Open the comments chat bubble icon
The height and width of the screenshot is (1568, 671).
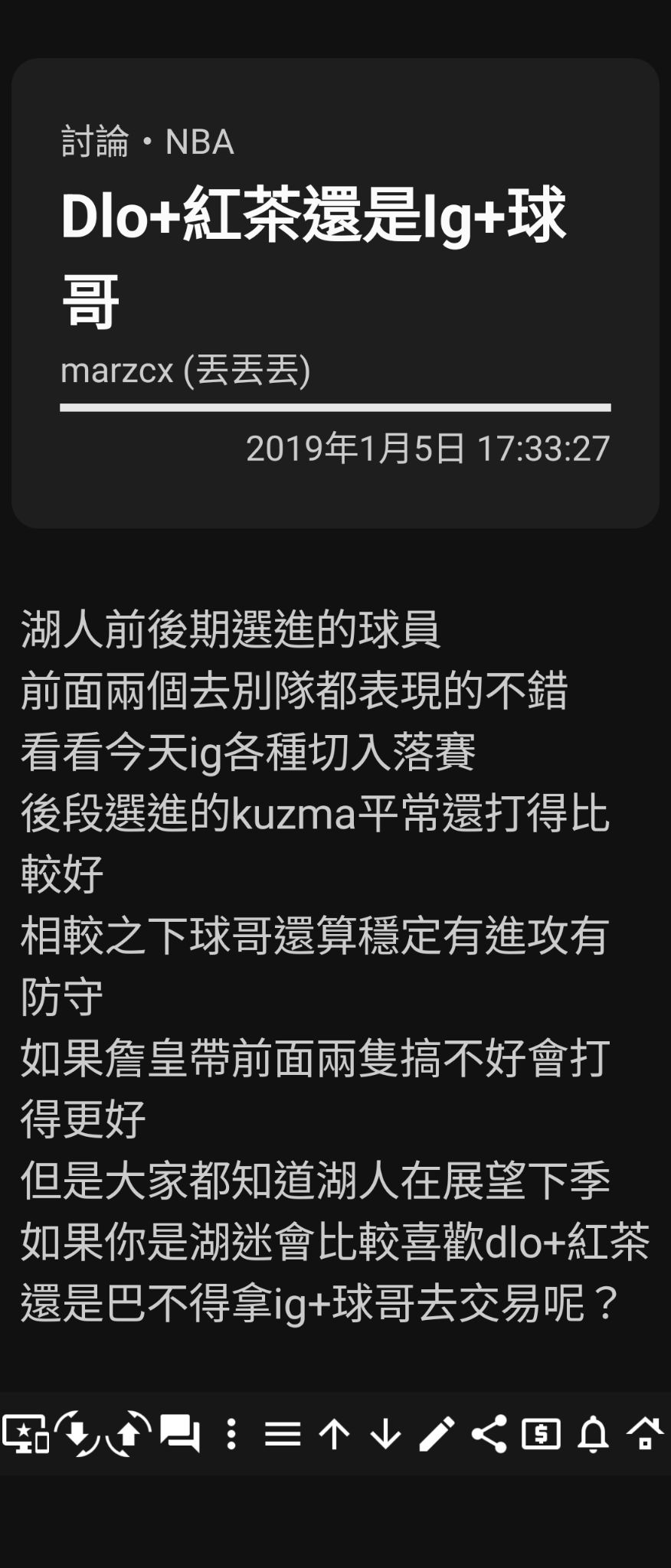point(180,1434)
